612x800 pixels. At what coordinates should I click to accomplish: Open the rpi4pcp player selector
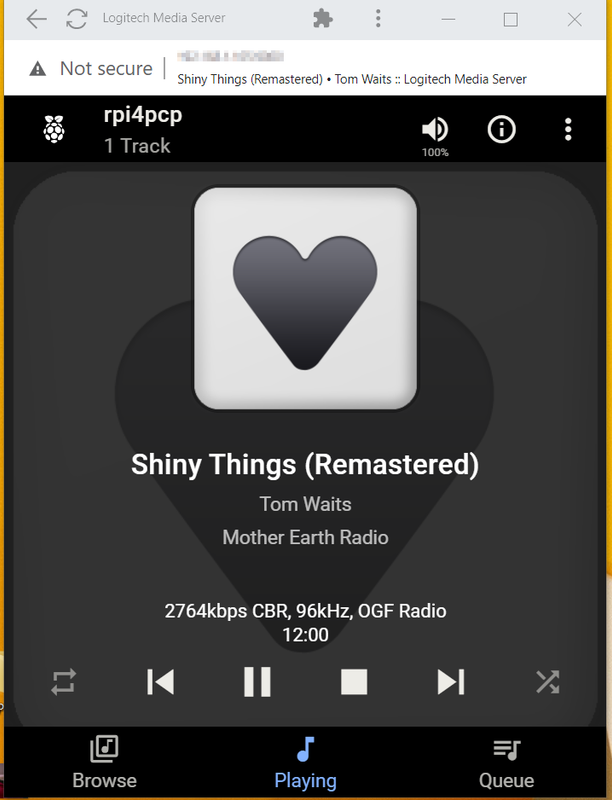pos(142,129)
